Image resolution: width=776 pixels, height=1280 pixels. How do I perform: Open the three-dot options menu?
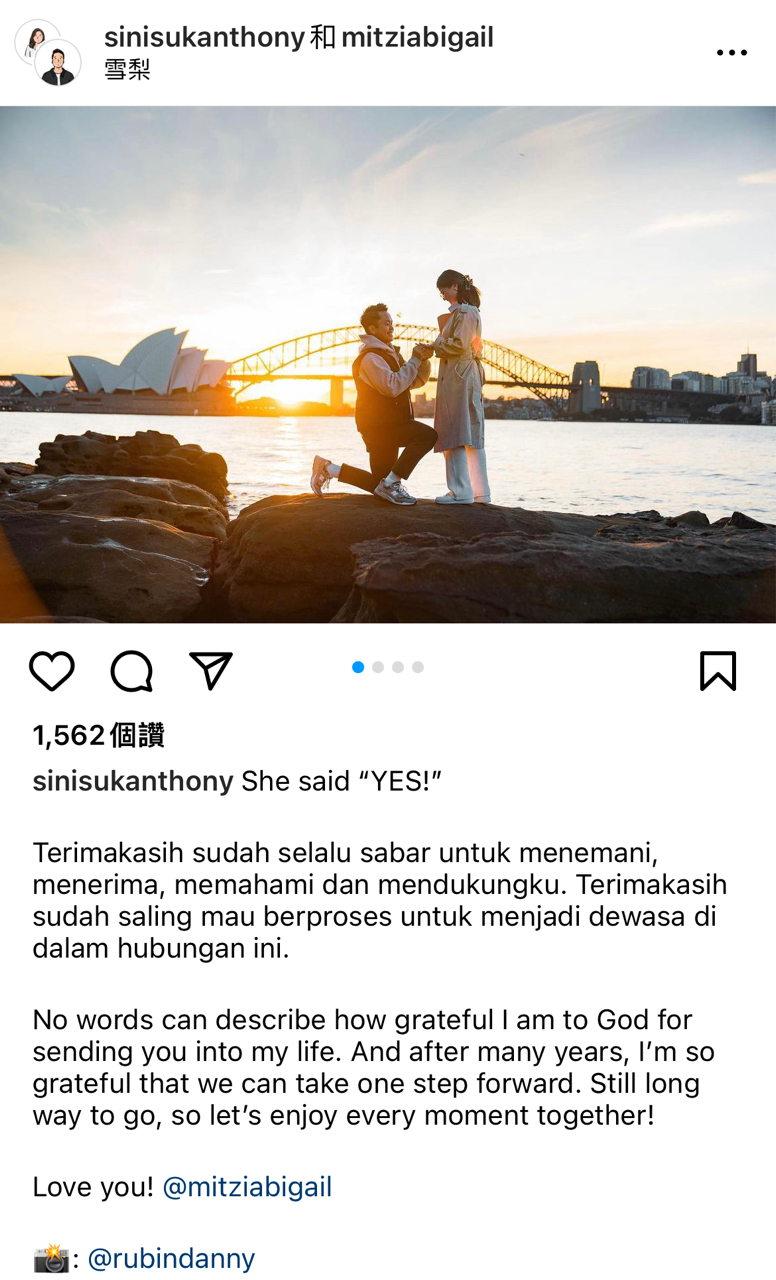coord(731,53)
